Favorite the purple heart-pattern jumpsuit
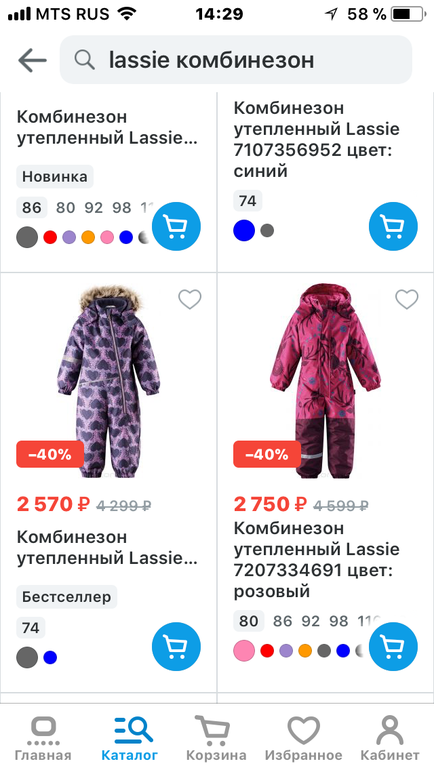This screenshot has width=434, height=770. click(x=190, y=299)
